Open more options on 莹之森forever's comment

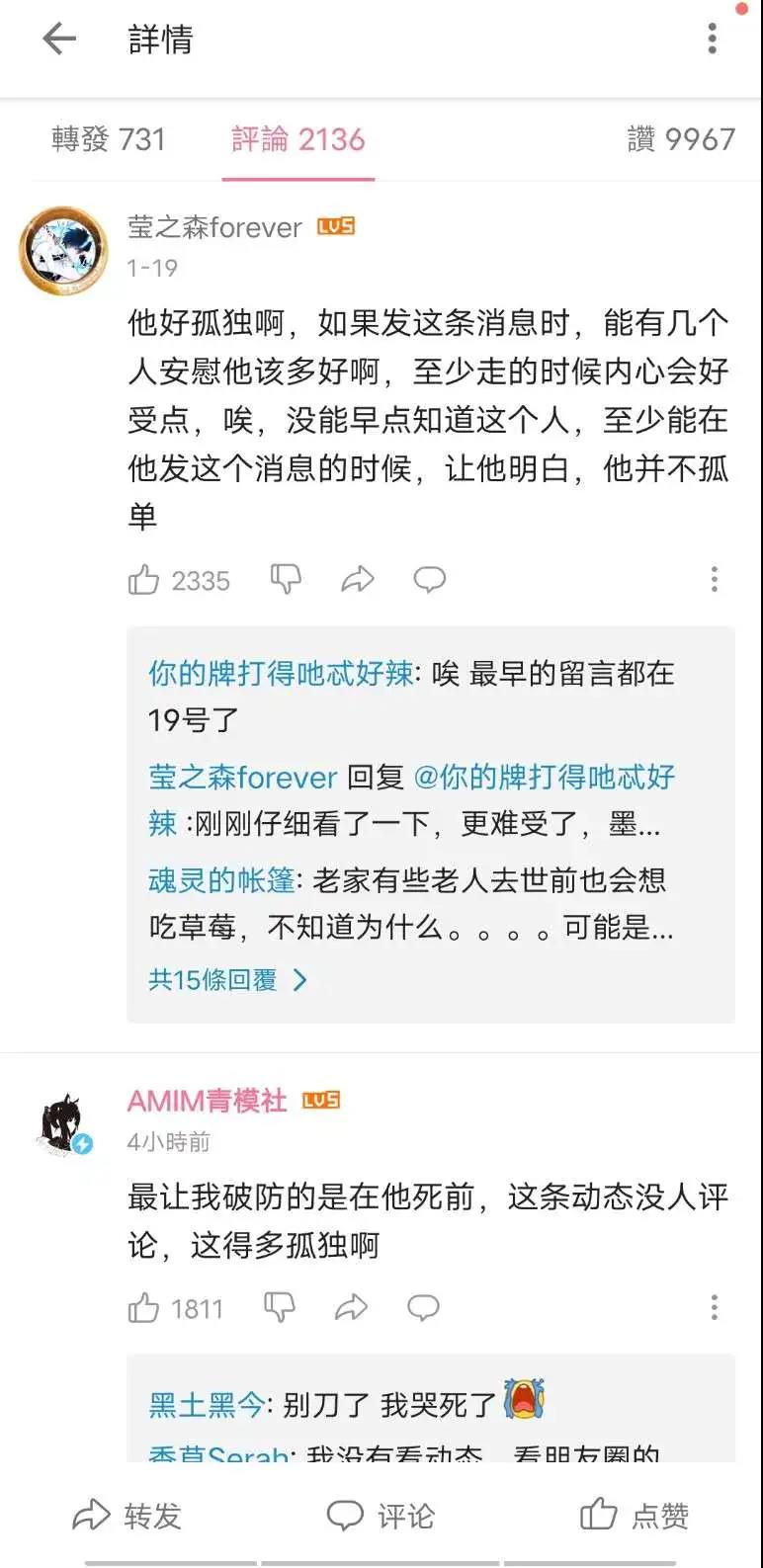[714, 579]
